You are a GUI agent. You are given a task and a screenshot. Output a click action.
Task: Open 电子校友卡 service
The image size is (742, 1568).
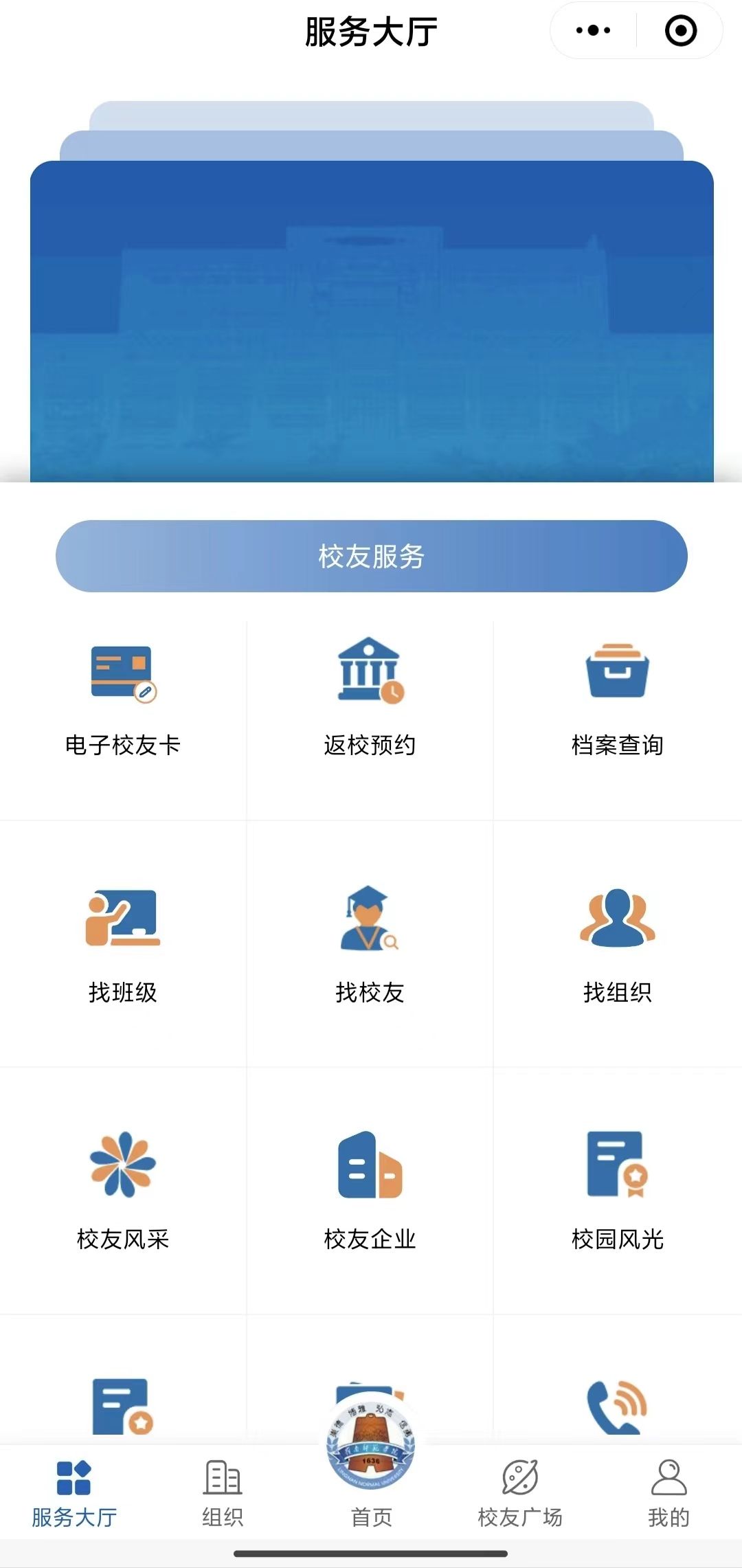123,701
